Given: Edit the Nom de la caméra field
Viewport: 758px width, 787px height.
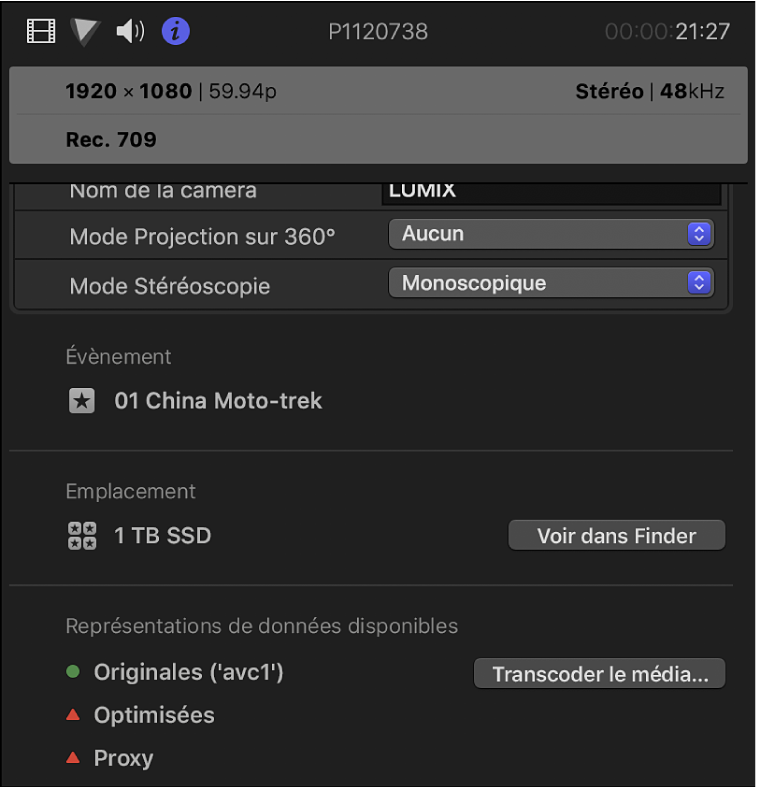Looking at the screenshot, I should (550, 192).
